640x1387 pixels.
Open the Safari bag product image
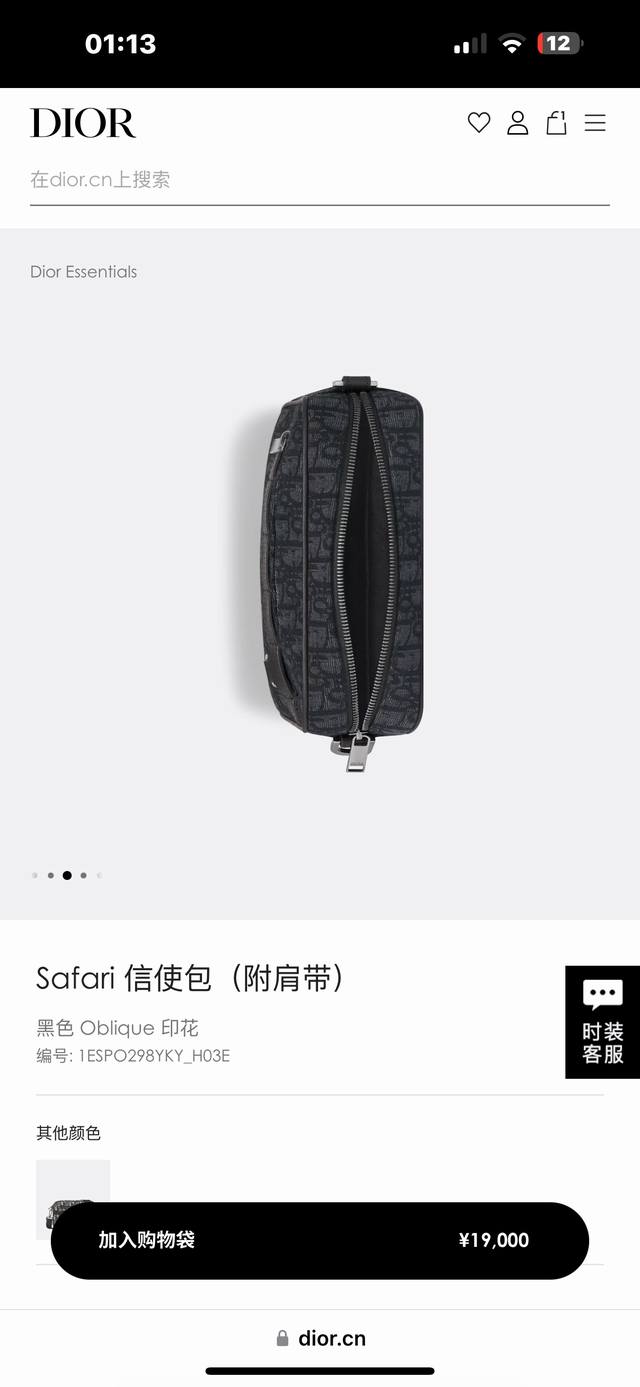click(343, 575)
